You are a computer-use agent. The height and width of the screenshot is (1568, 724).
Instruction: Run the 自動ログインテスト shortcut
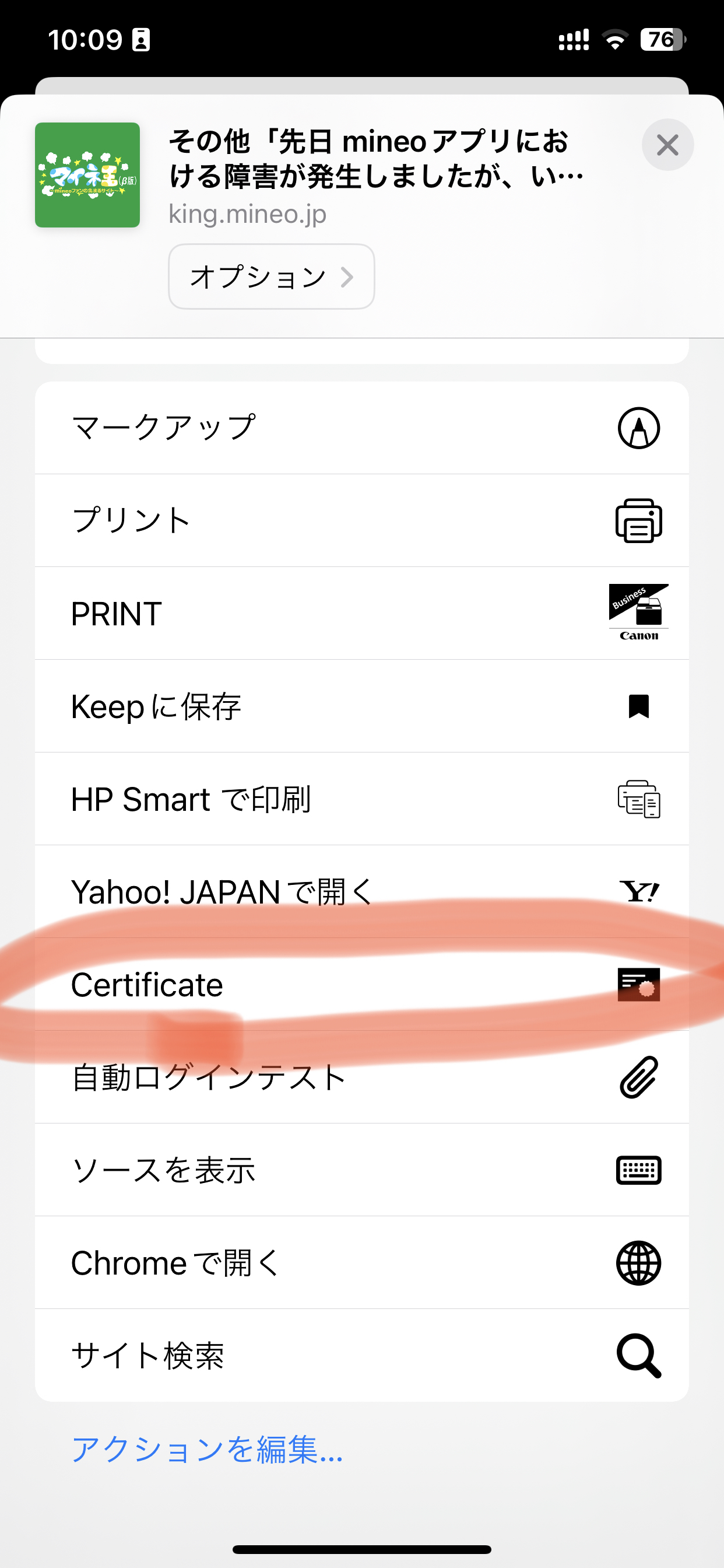(x=361, y=1077)
